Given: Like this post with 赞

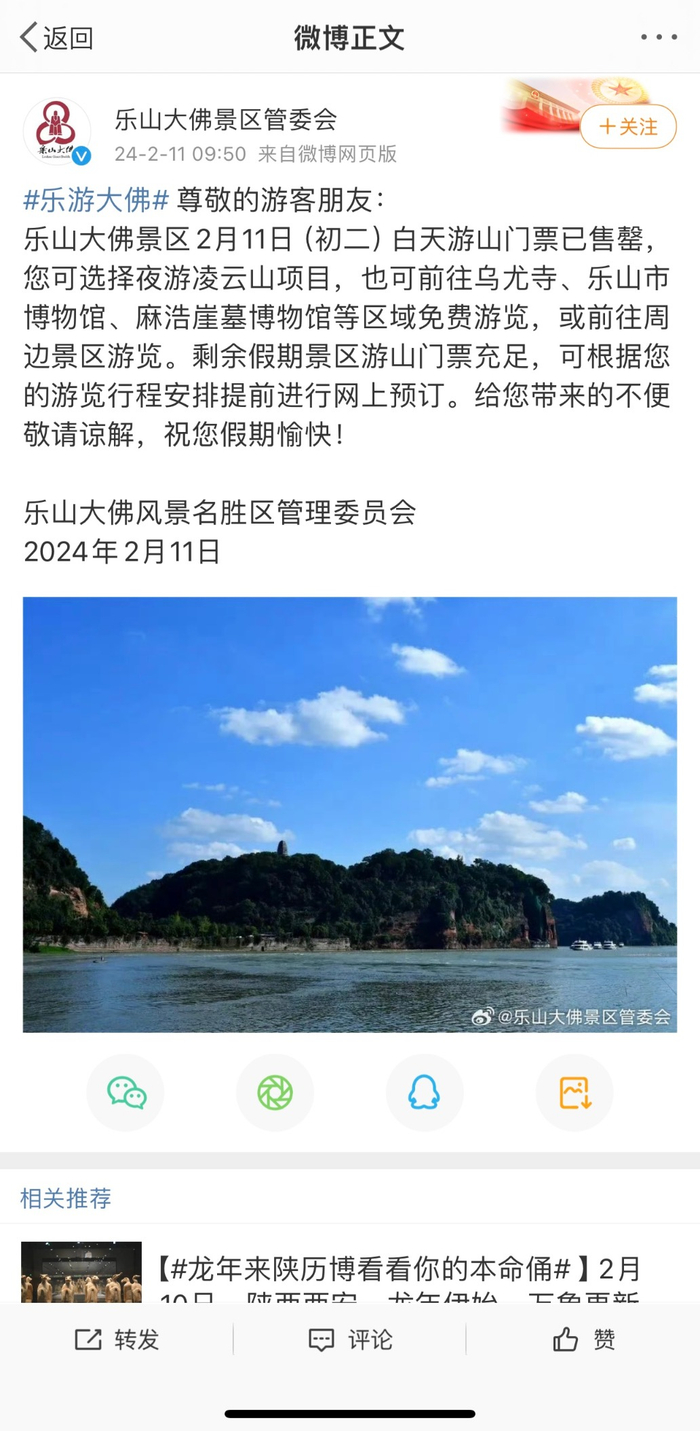Looking at the screenshot, I should pos(584,1340).
